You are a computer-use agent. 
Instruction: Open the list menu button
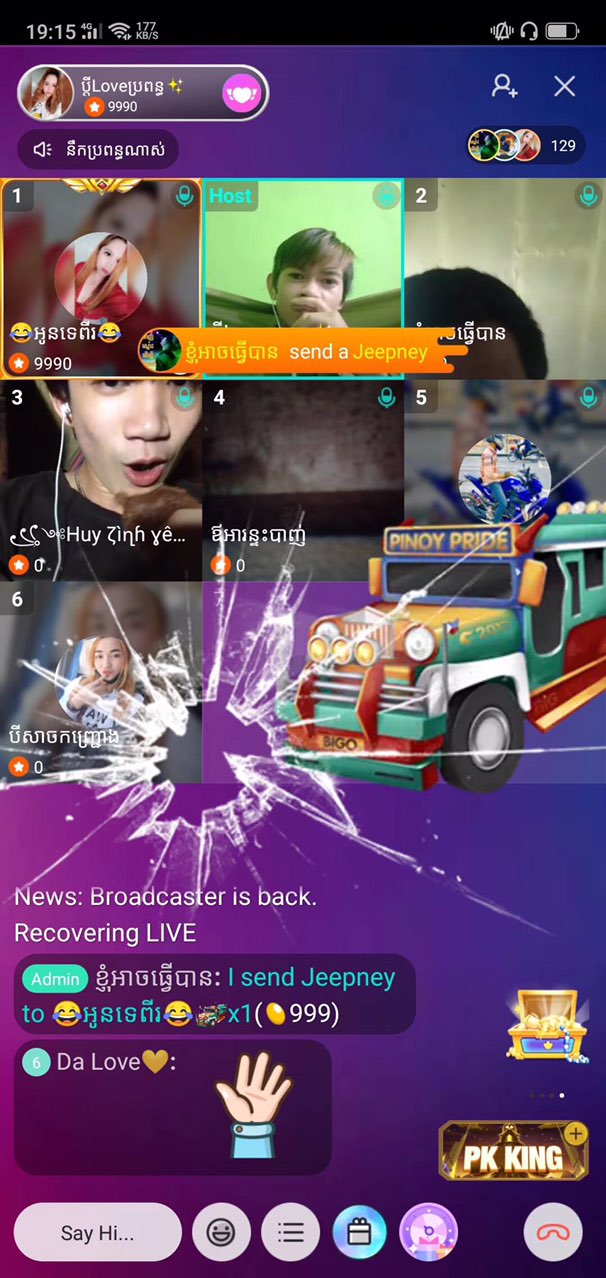pos(291,1232)
